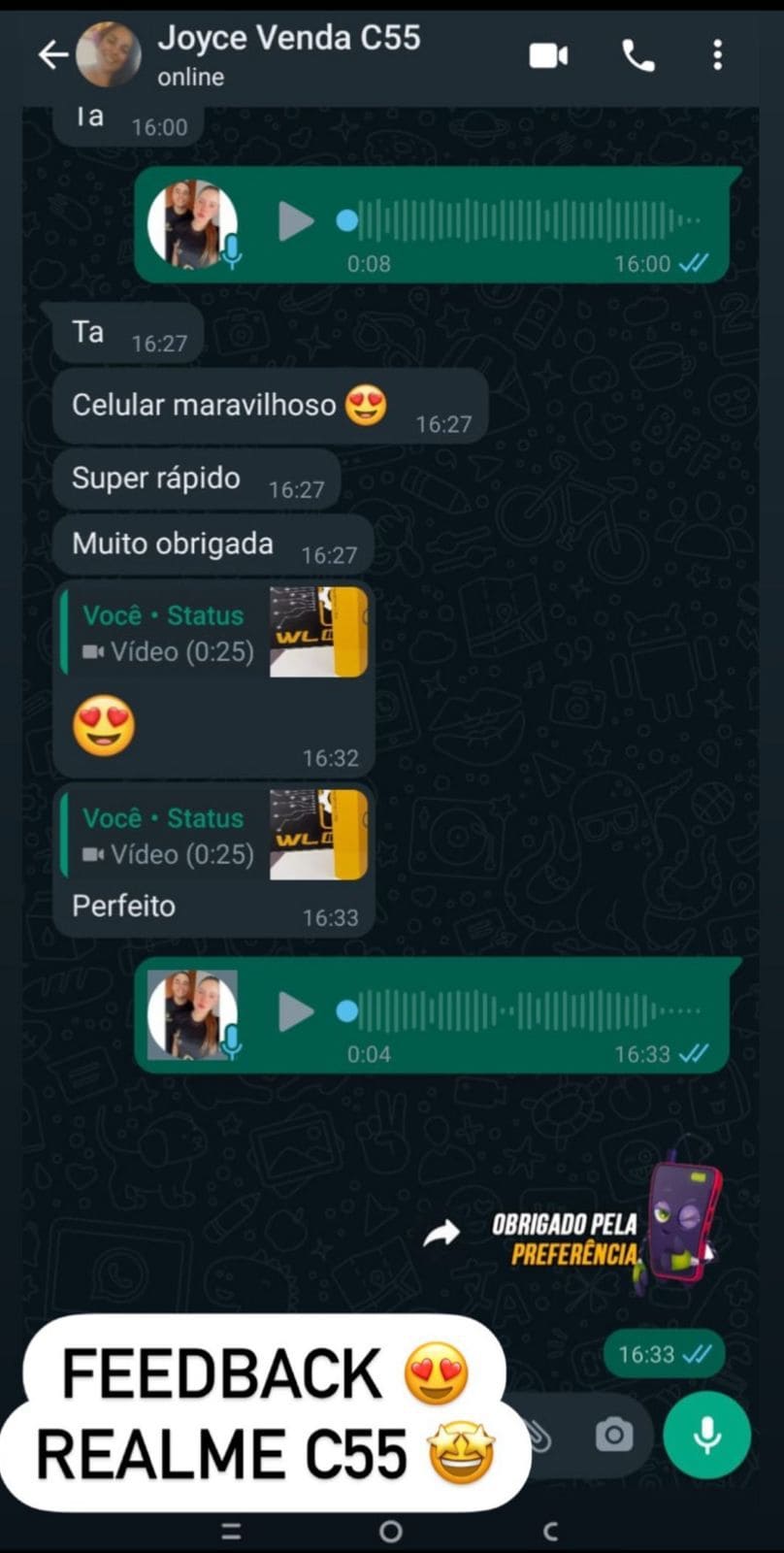This screenshot has height=1553, width=784.
Task: Start a voice call with Joyce
Action: click(637, 56)
